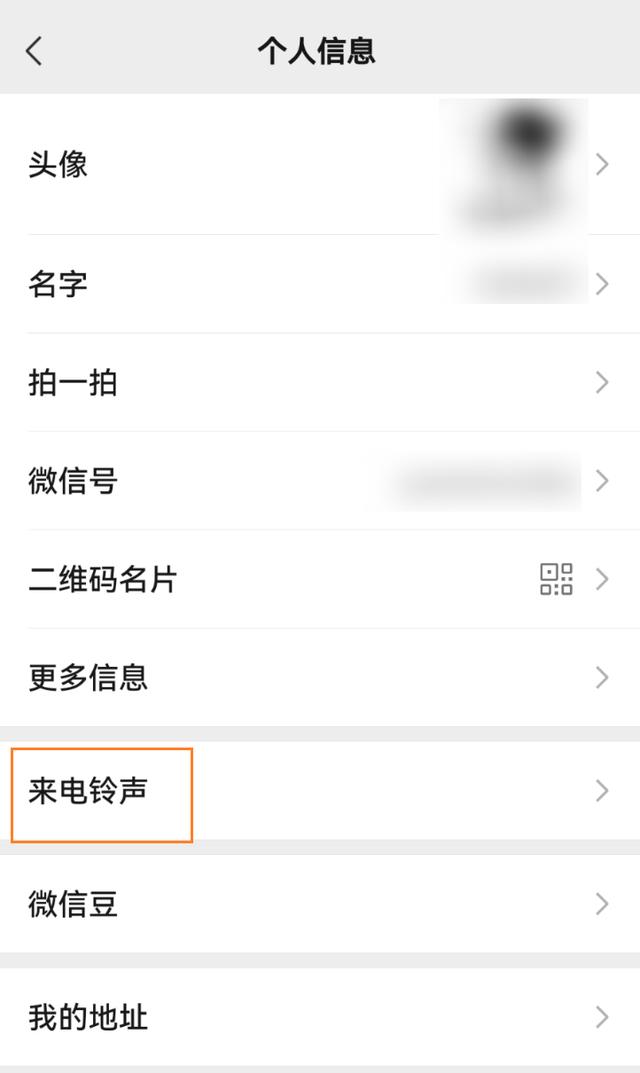Open the 名字 name setting
This screenshot has width=640, height=1073.
point(320,284)
